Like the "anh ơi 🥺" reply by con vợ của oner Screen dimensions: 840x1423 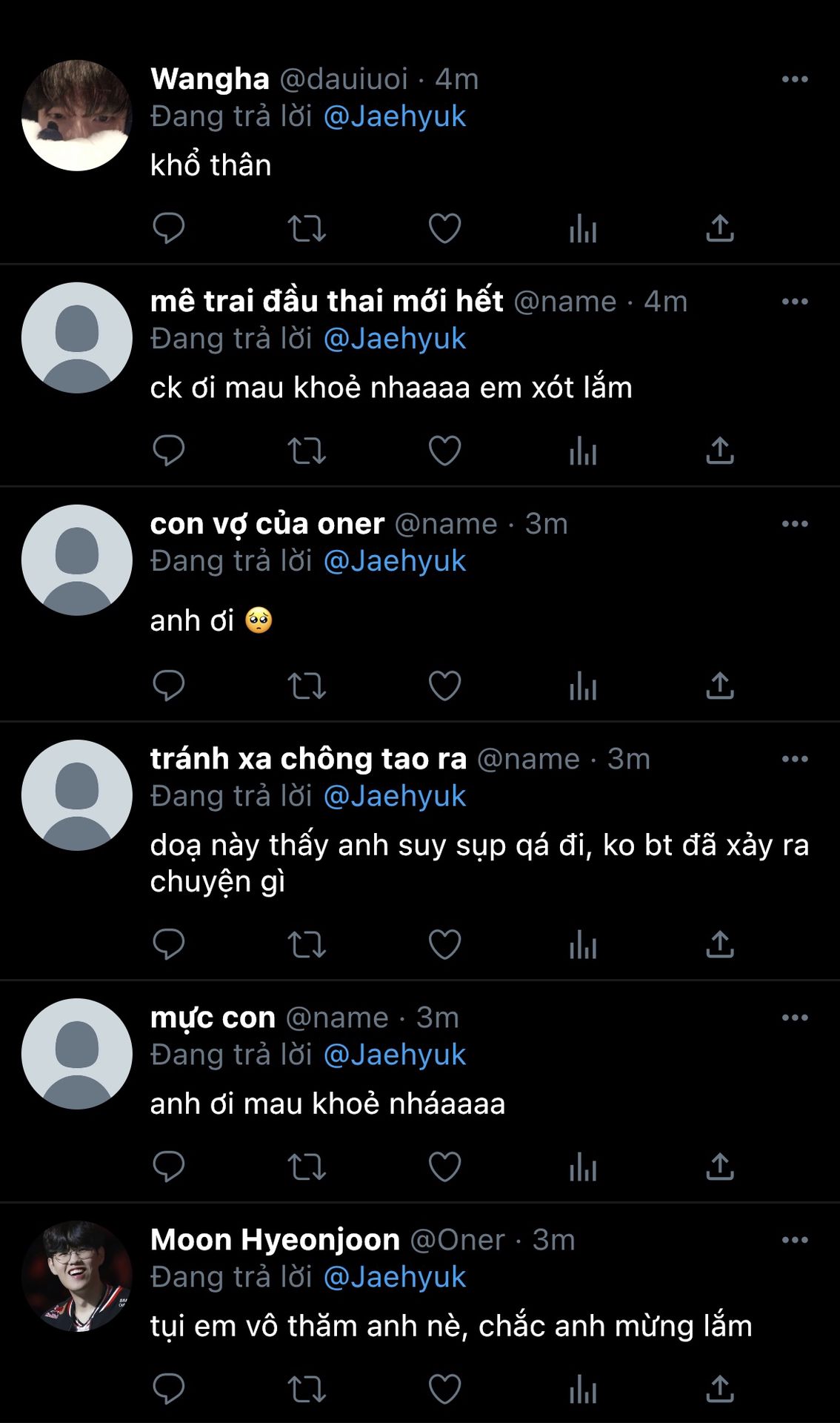(x=444, y=686)
